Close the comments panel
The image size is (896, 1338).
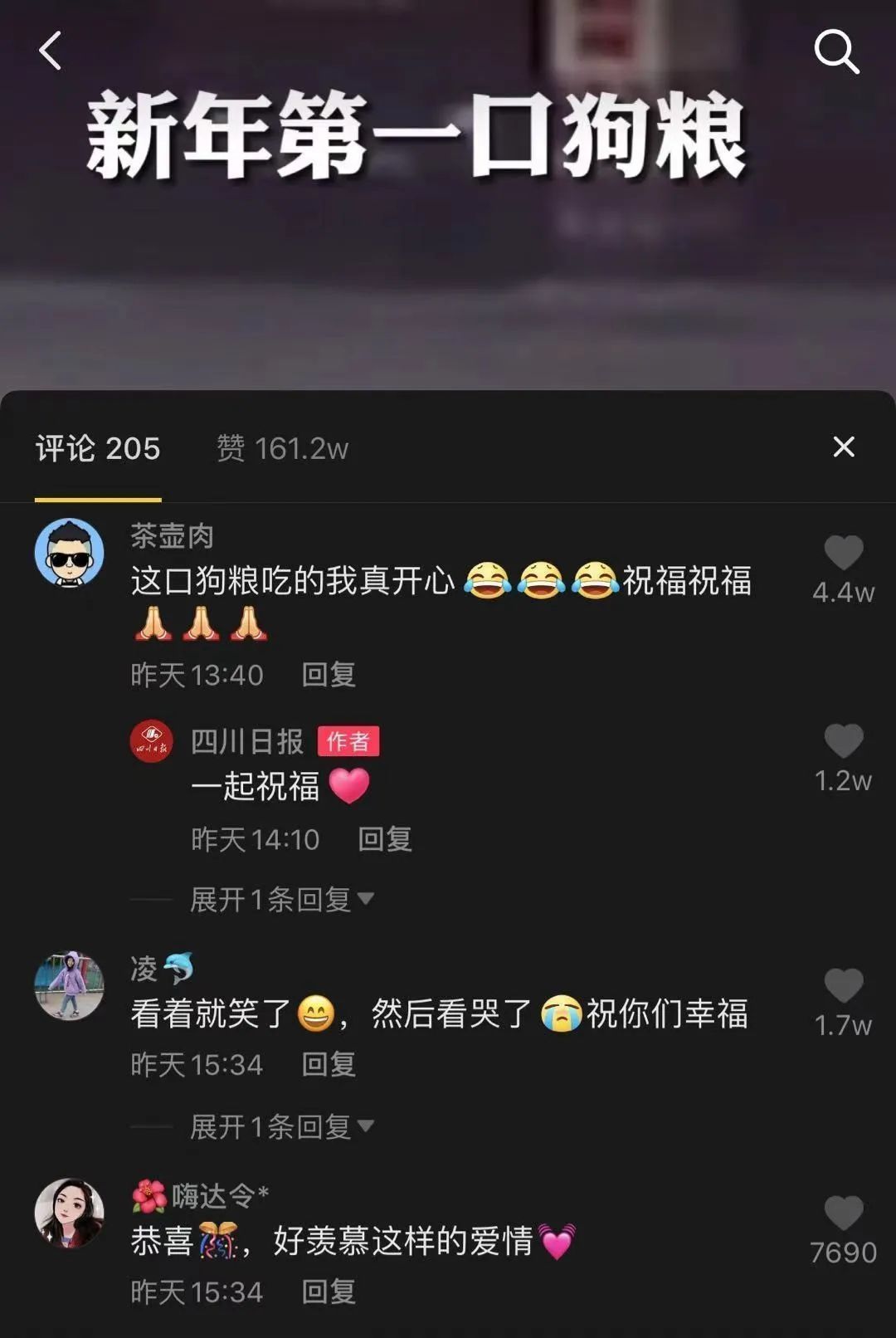843,447
